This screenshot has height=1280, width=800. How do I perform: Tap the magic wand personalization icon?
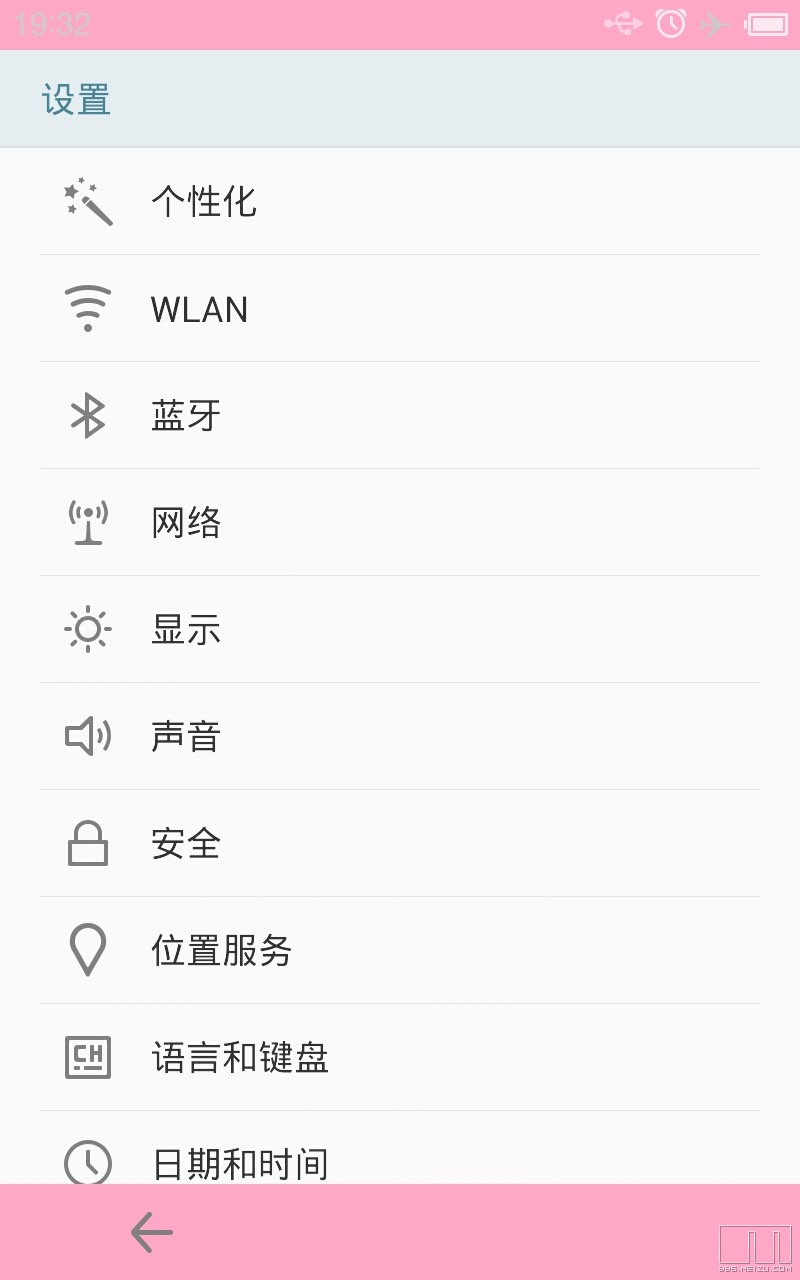(88, 201)
